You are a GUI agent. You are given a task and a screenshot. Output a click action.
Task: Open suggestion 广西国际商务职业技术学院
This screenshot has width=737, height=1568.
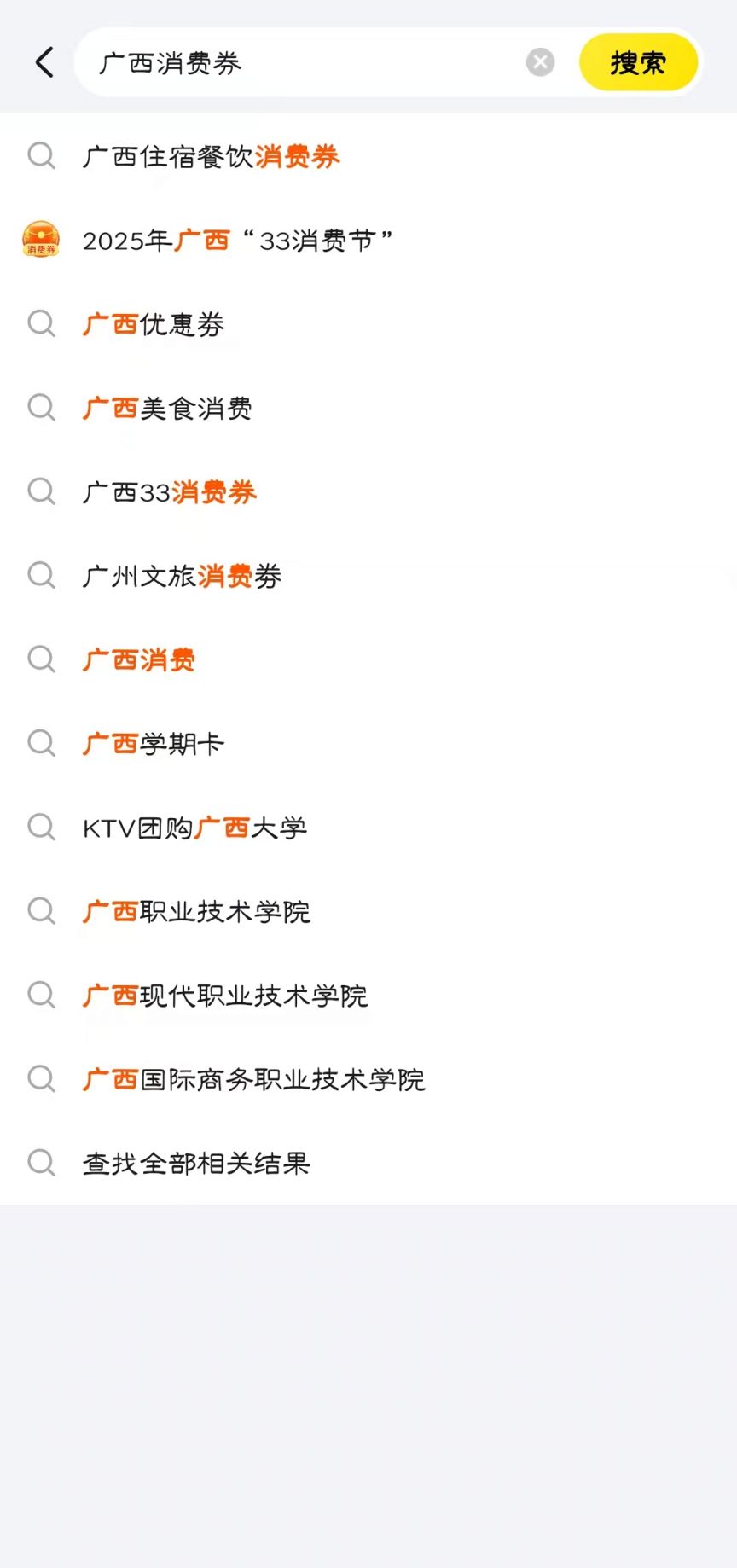(253, 1079)
